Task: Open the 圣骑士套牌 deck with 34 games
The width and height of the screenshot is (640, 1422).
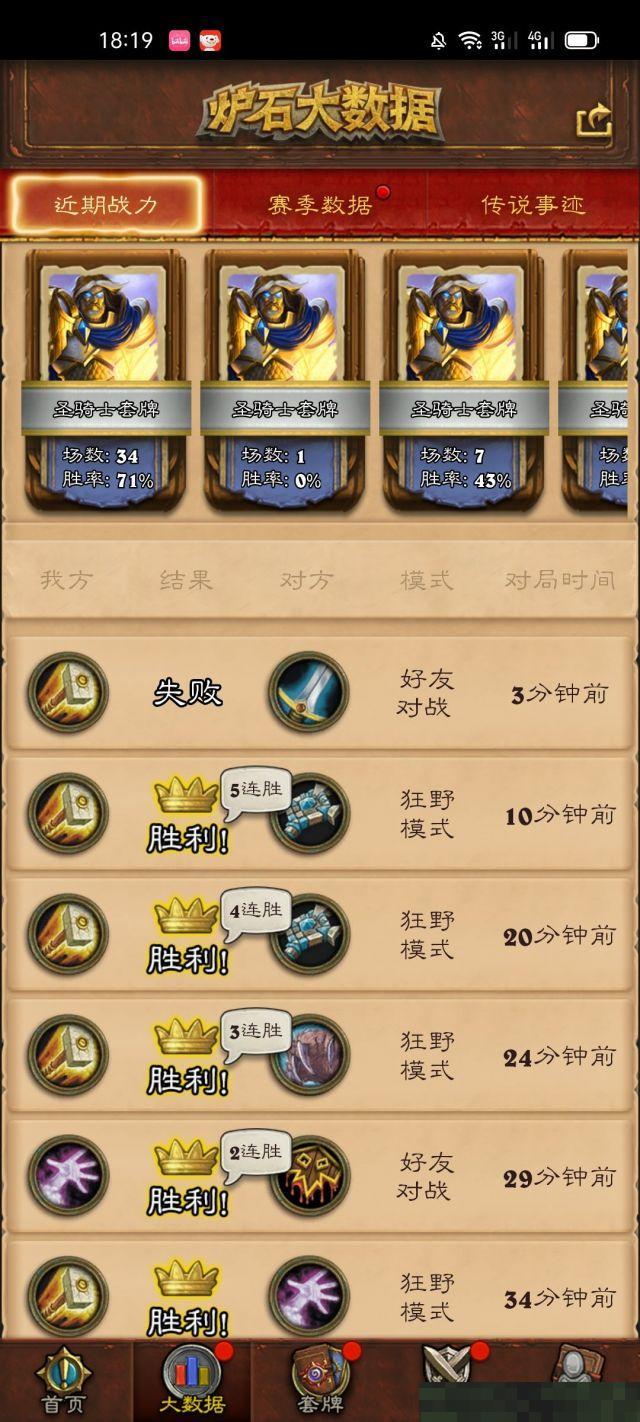Action: point(106,380)
